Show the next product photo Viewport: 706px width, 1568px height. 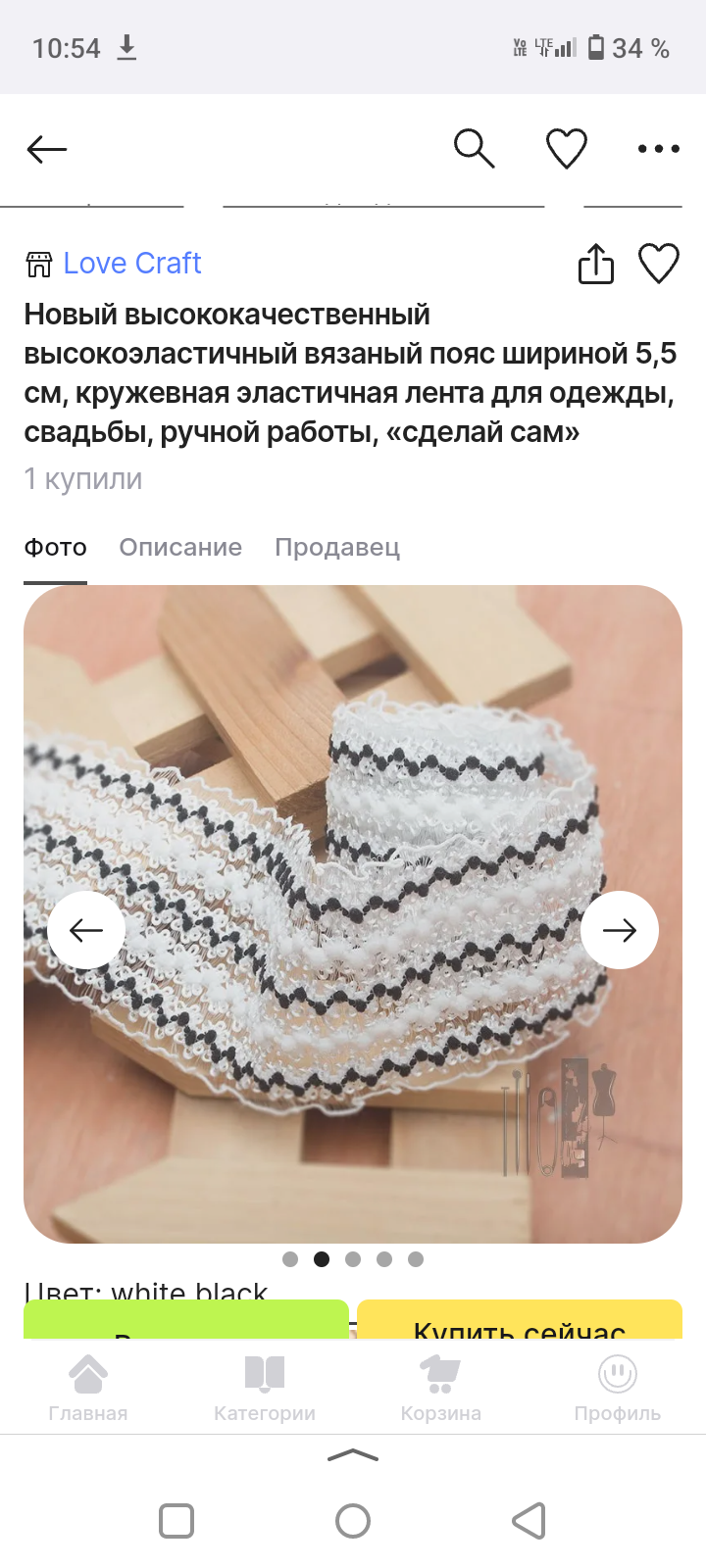[619, 930]
